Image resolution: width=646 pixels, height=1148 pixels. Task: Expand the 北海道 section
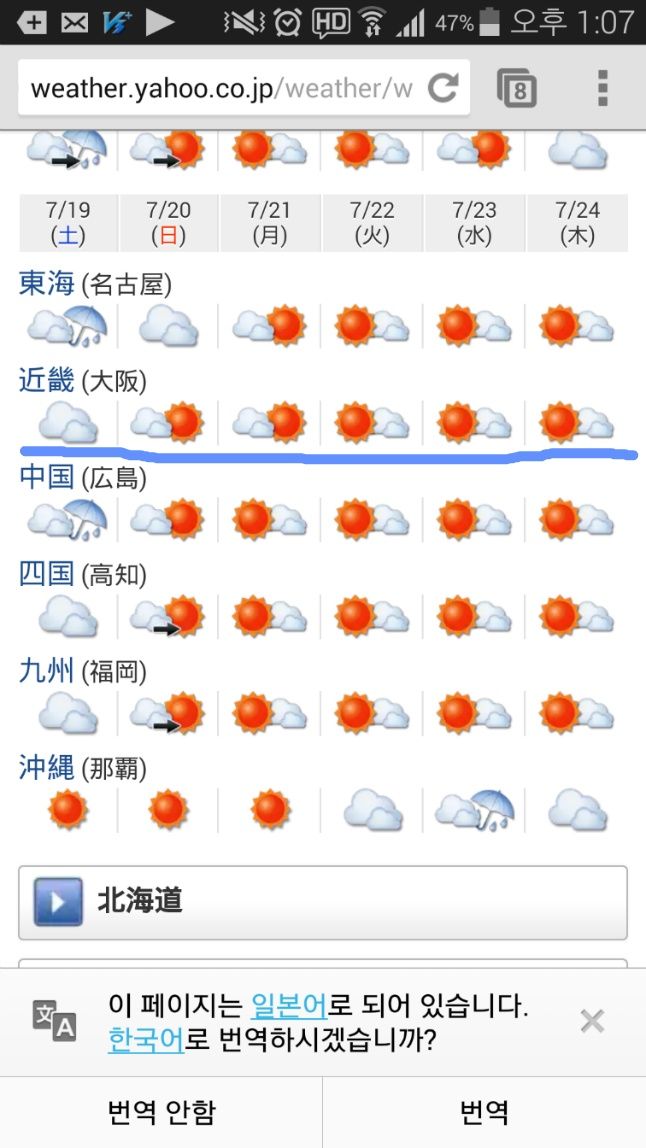pyautogui.click(x=323, y=902)
